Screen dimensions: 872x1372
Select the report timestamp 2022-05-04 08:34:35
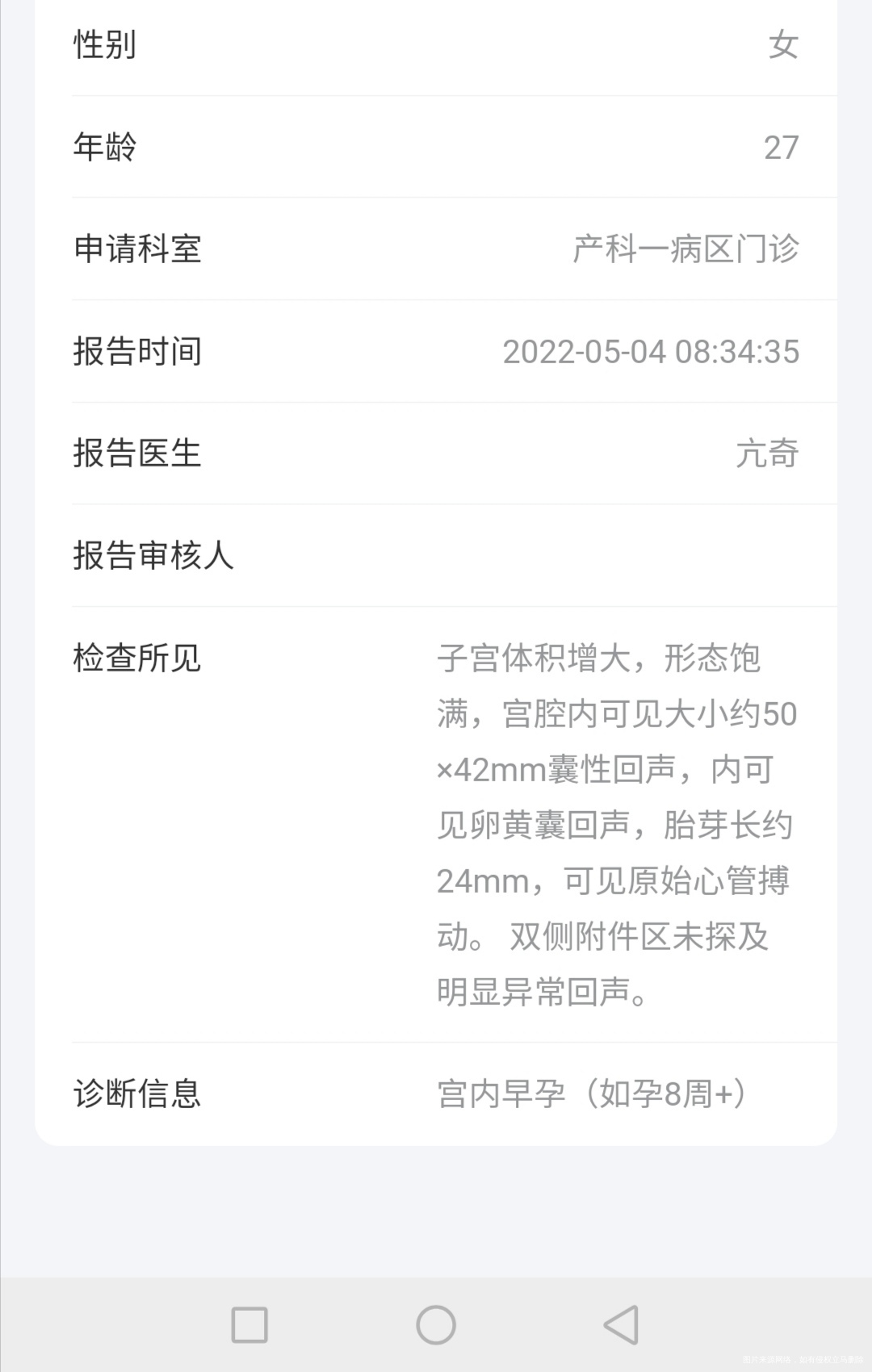652,352
